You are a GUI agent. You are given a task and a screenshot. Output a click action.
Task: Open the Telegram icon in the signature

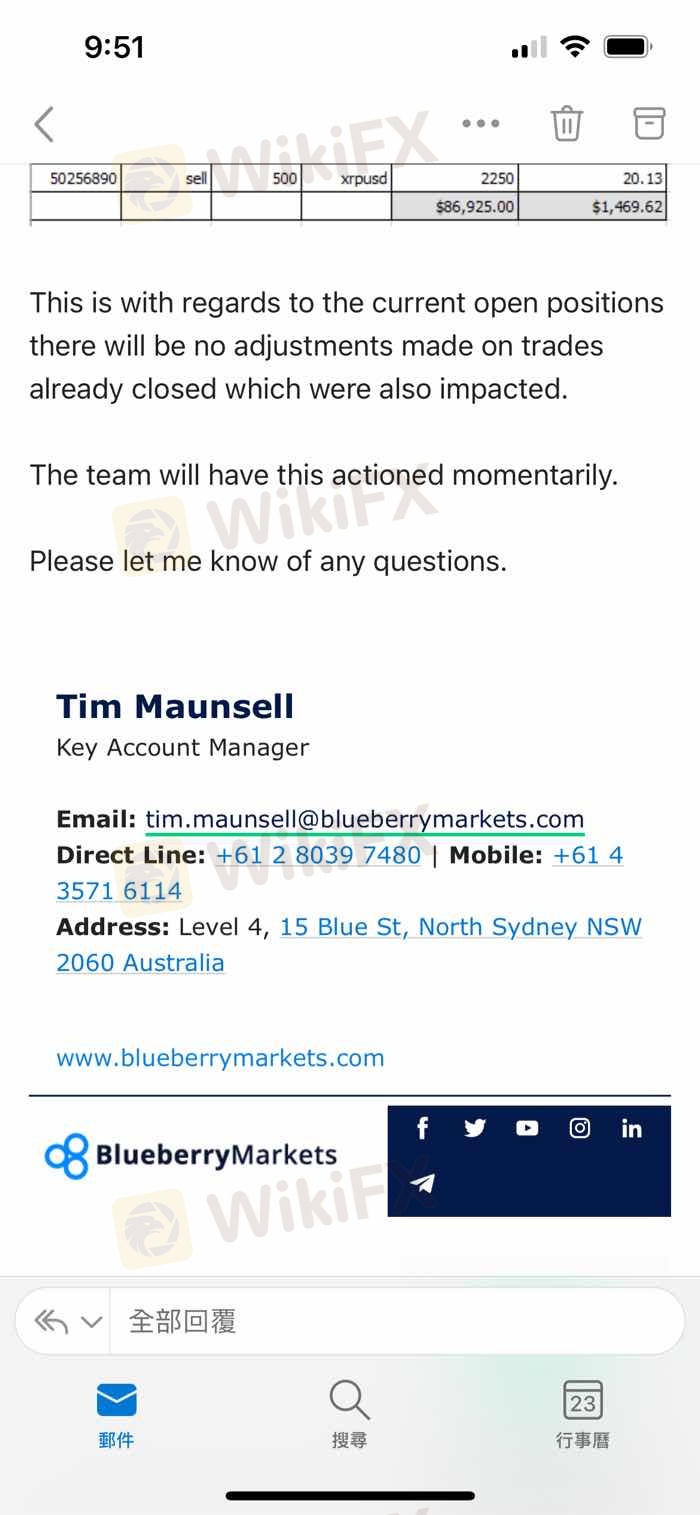click(x=423, y=1183)
